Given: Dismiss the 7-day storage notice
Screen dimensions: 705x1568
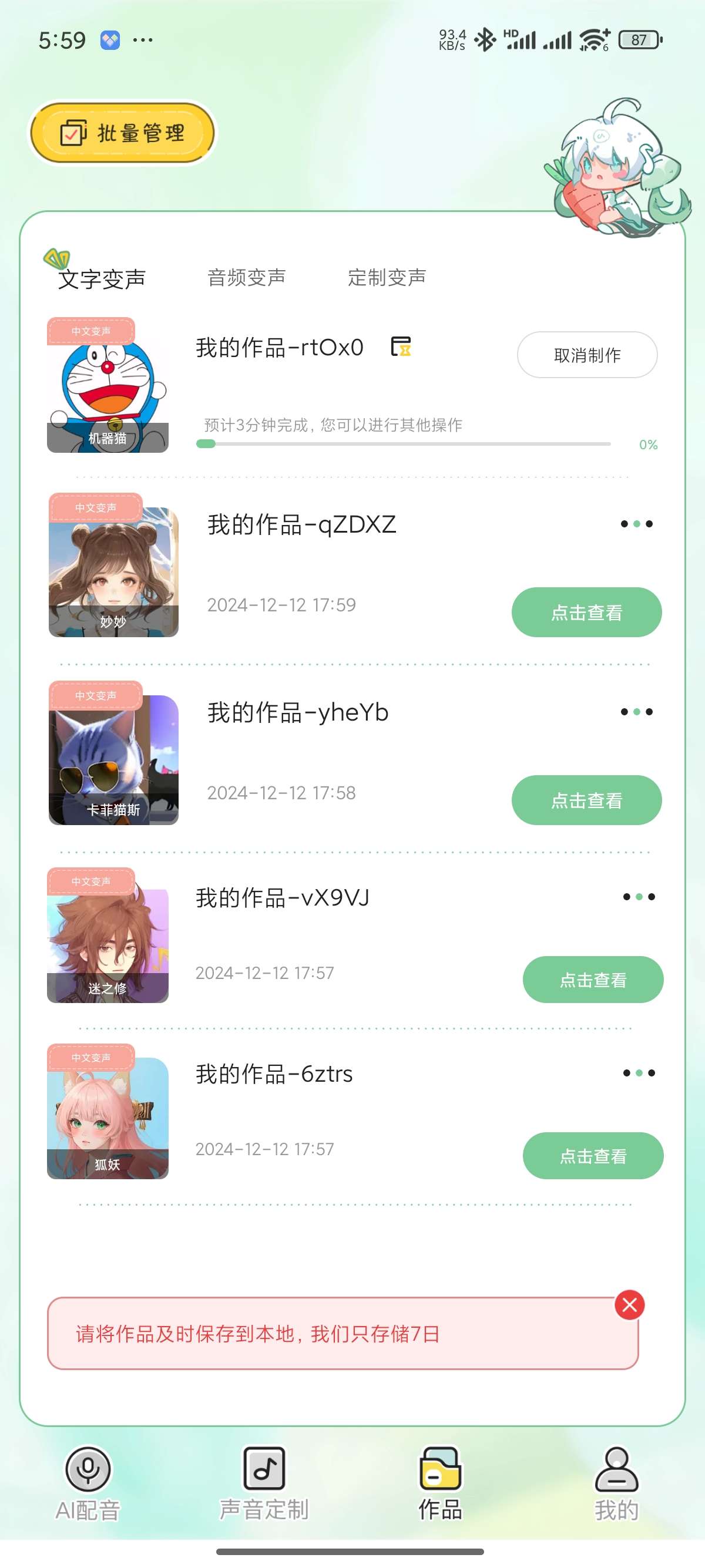Looking at the screenshot, I should (x=630, y=1305).
